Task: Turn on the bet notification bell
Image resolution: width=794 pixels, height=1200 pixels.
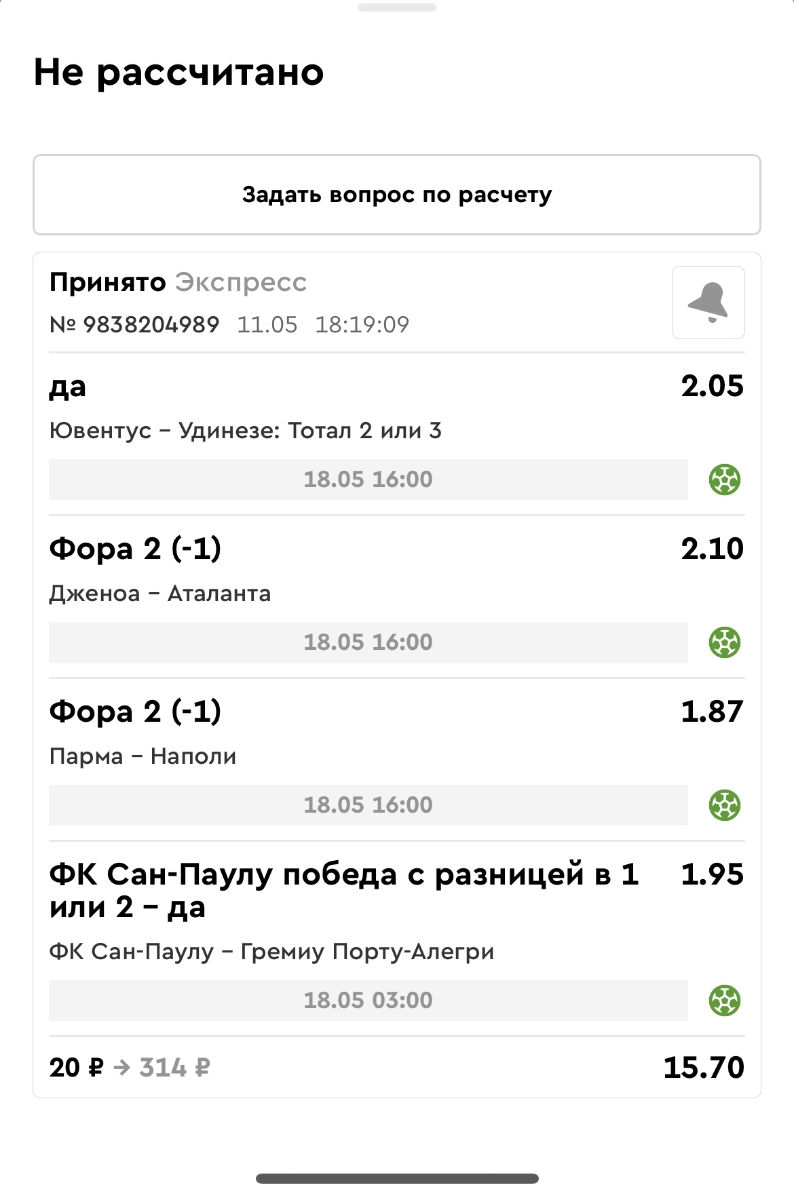Action: point(708,302)
